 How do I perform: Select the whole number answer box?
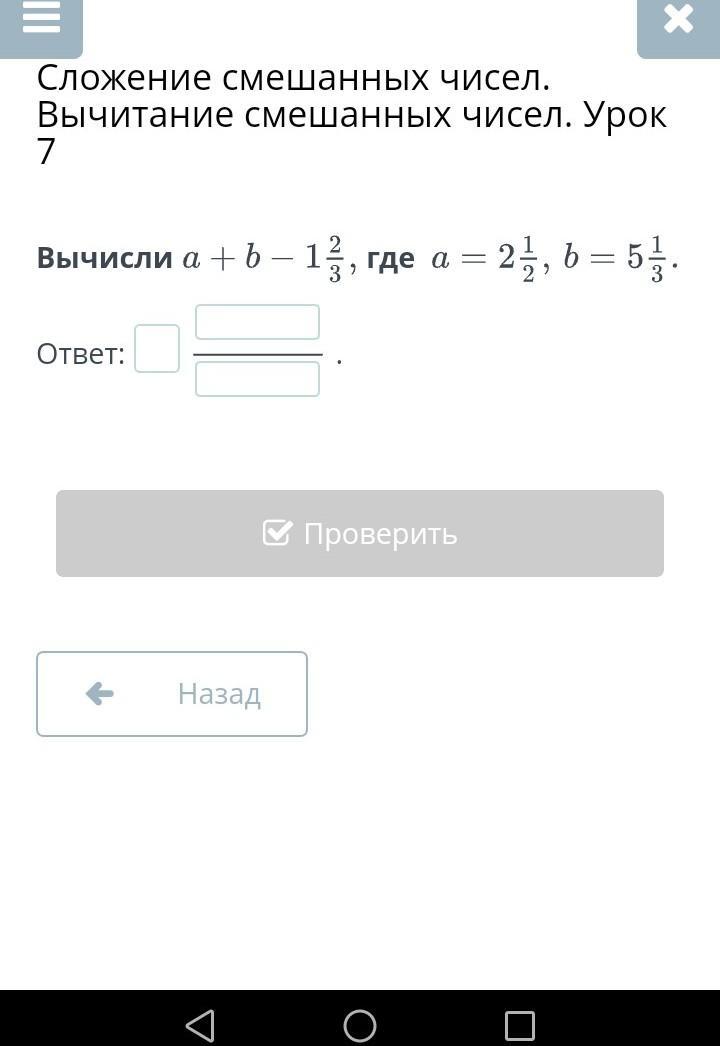(157, 349)
